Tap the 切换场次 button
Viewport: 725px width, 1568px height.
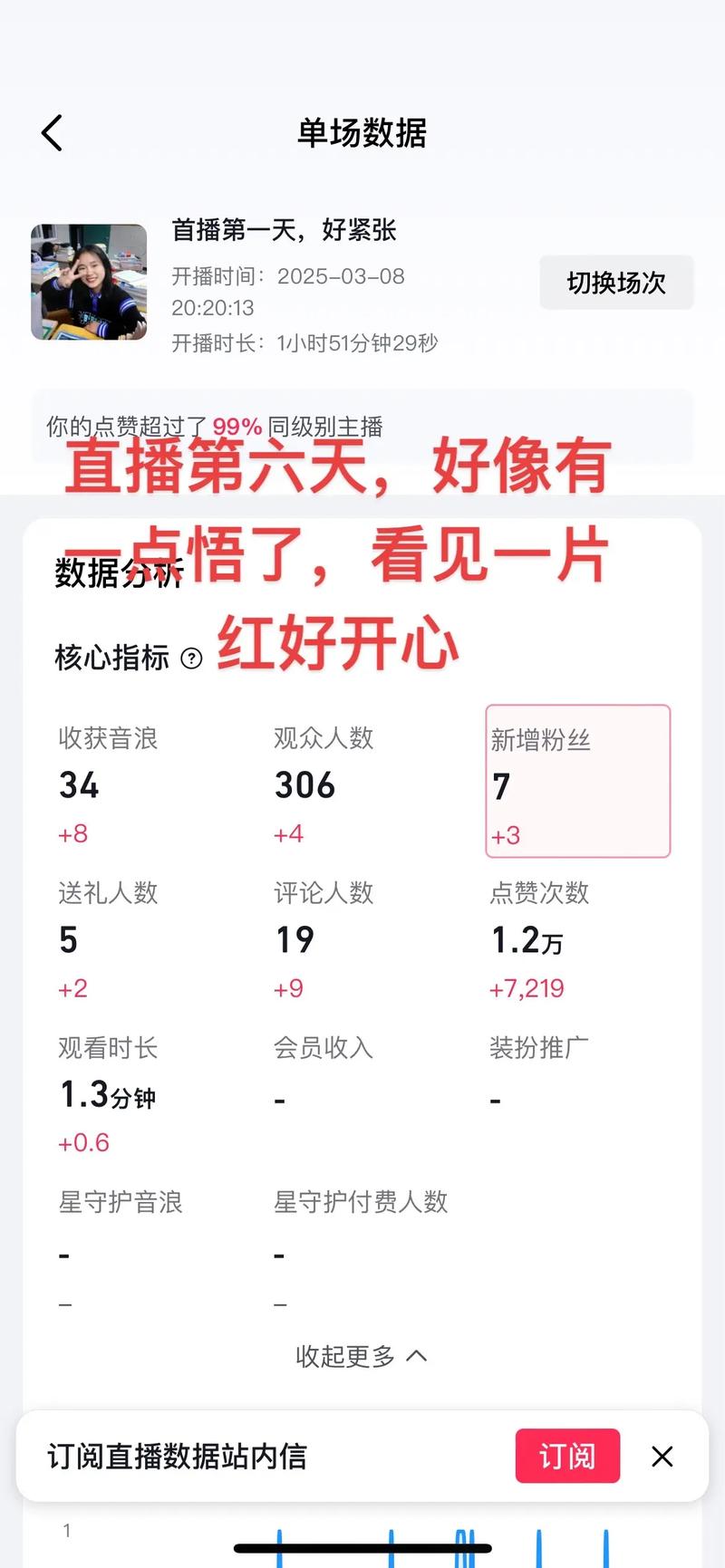(616, 283)
